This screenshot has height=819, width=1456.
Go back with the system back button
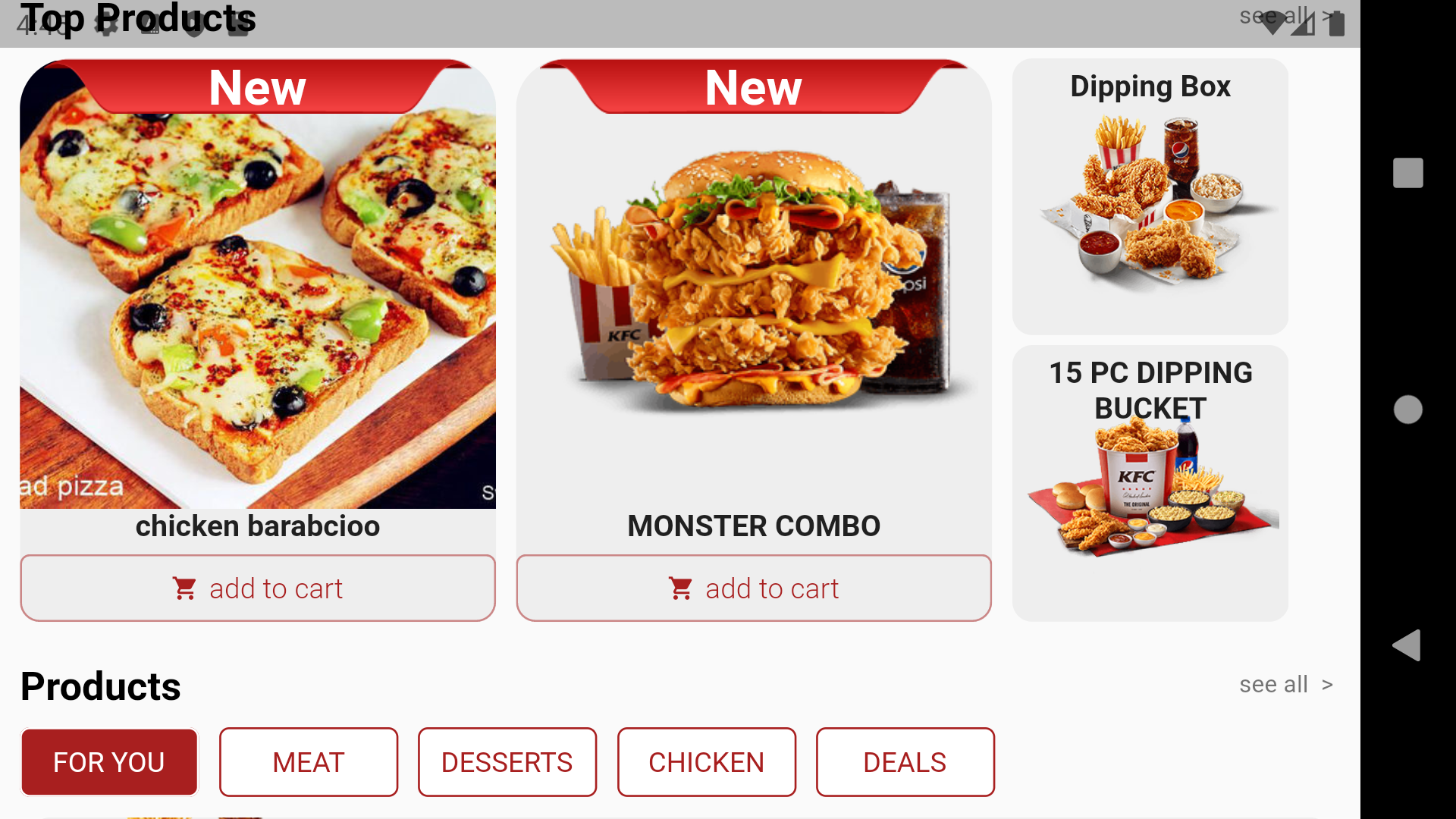pos(1407,645)
